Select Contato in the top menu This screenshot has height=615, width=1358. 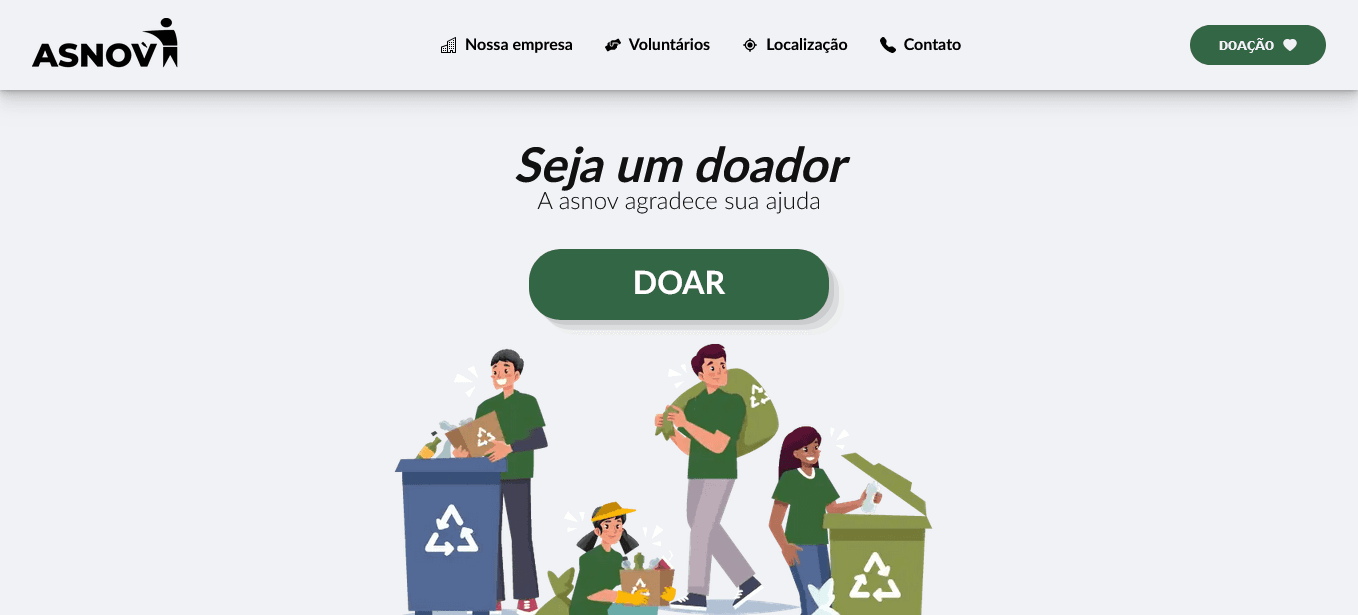click(921, 45)
